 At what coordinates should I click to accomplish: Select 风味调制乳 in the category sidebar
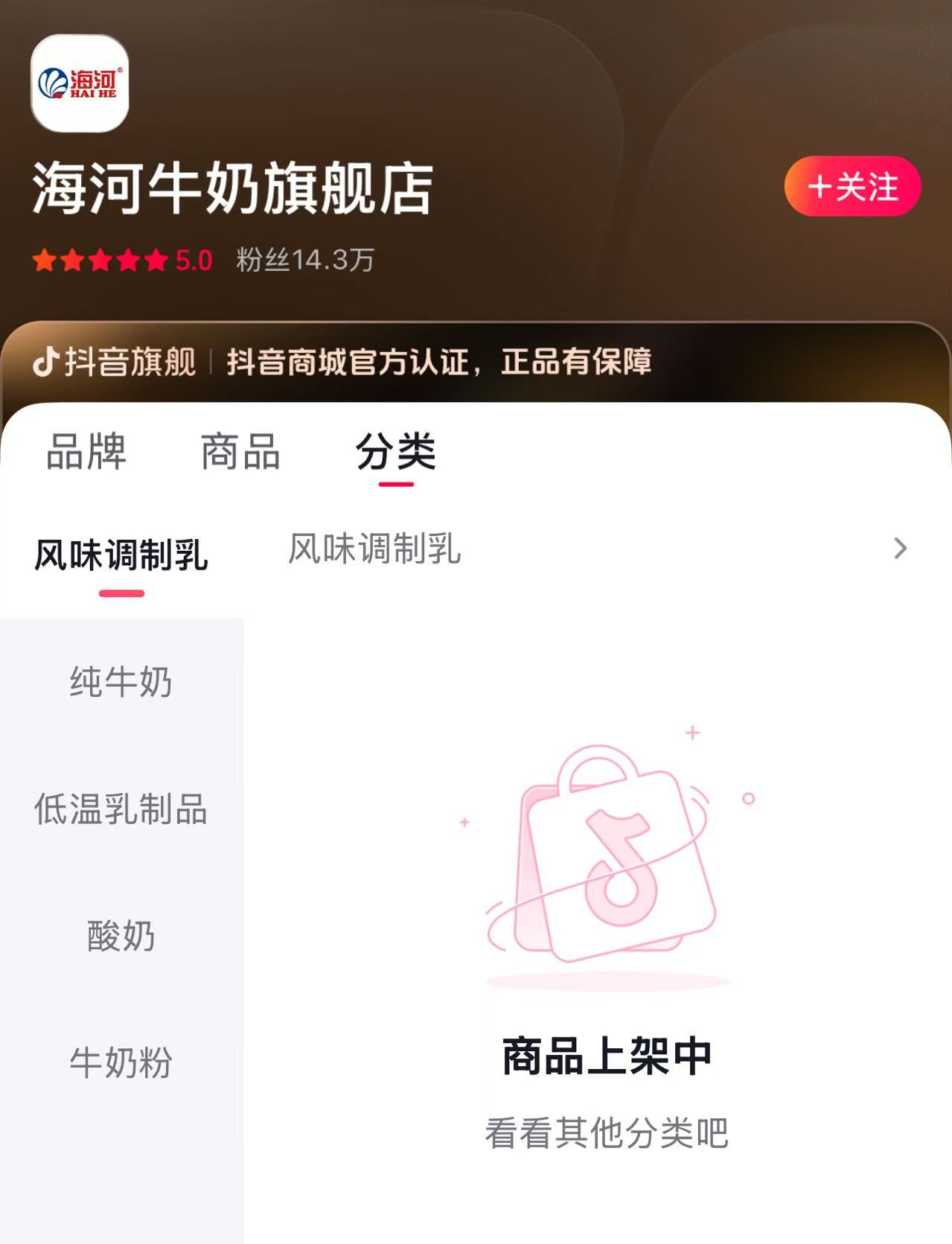[x=121, y=555]
